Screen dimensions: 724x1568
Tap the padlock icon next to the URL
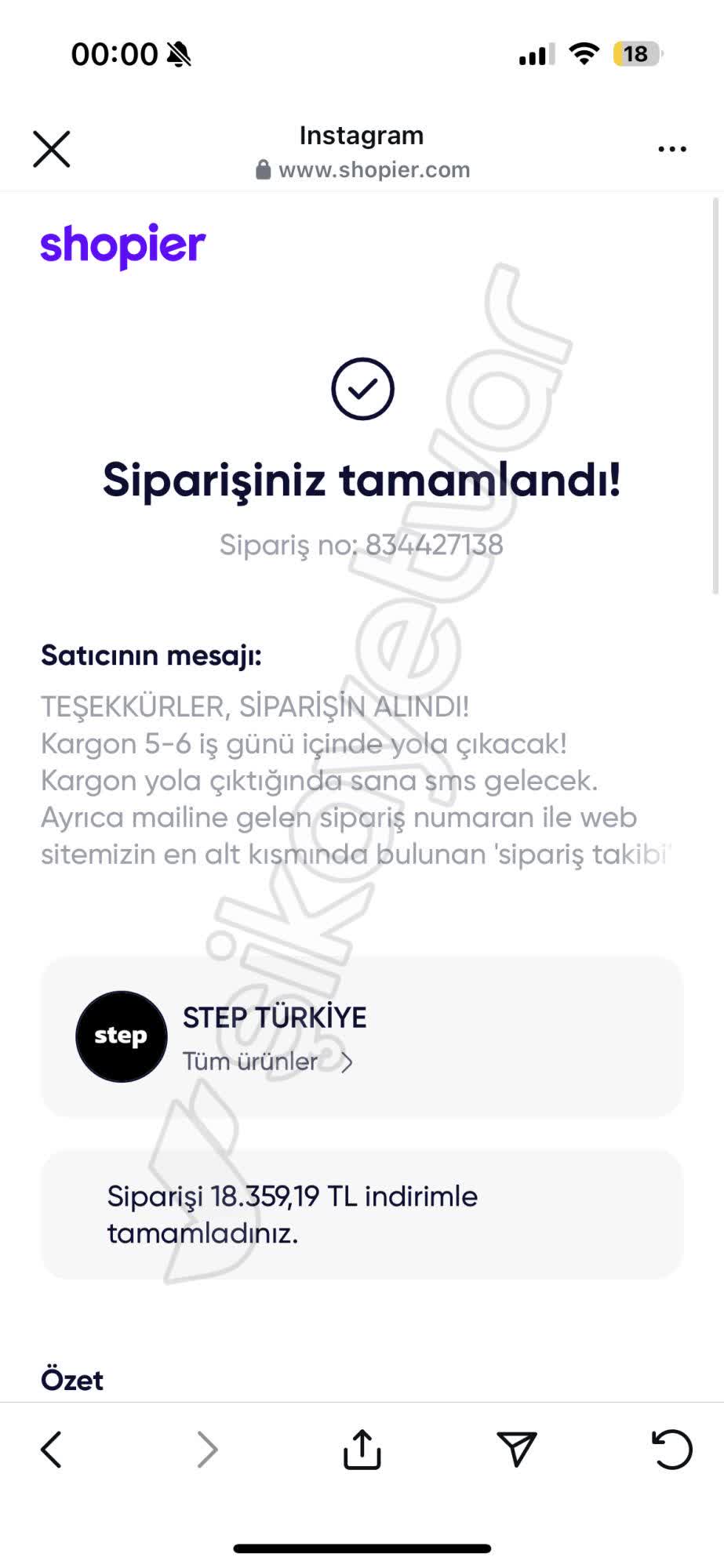coord(264,169)
